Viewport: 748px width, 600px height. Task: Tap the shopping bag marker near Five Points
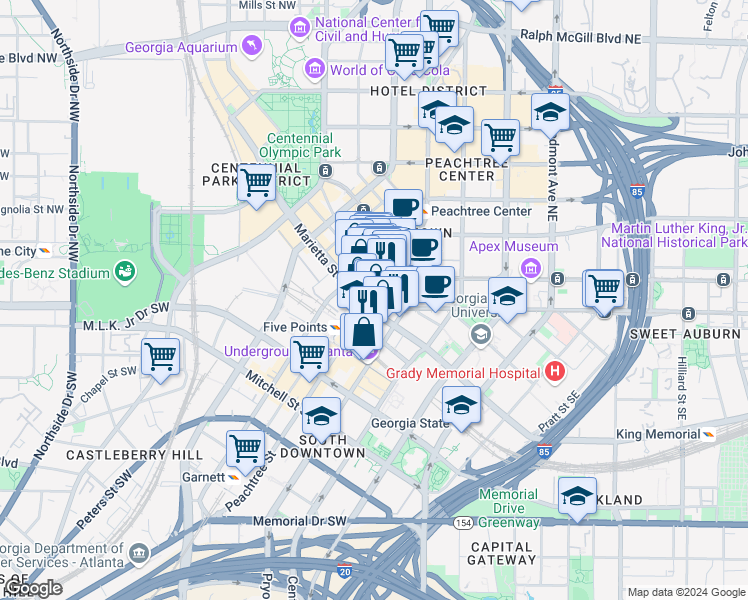pos(364,336)
